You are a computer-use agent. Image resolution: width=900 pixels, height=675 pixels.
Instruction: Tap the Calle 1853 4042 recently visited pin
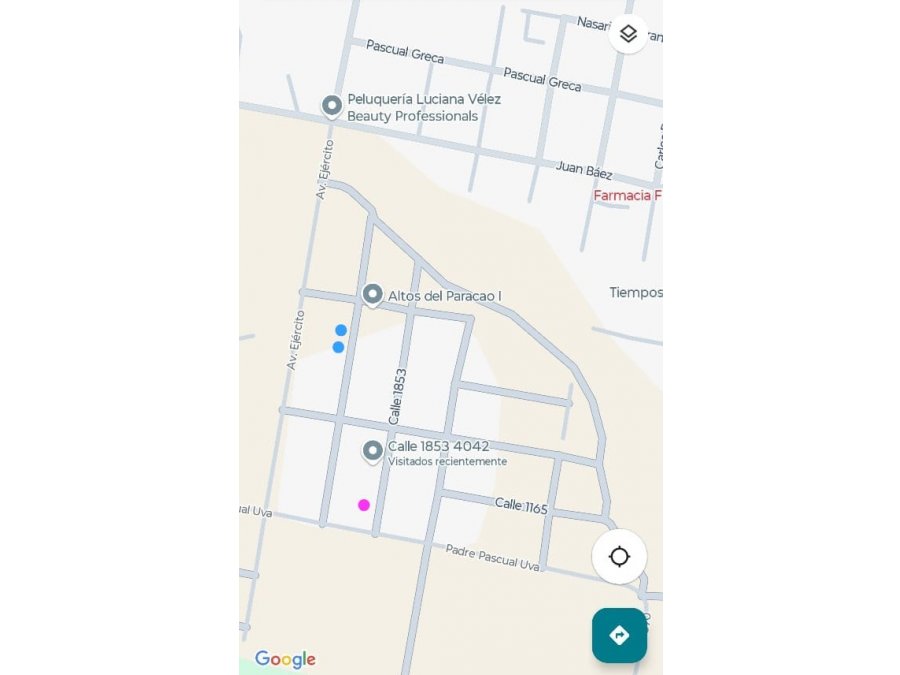tap(373, 451)
